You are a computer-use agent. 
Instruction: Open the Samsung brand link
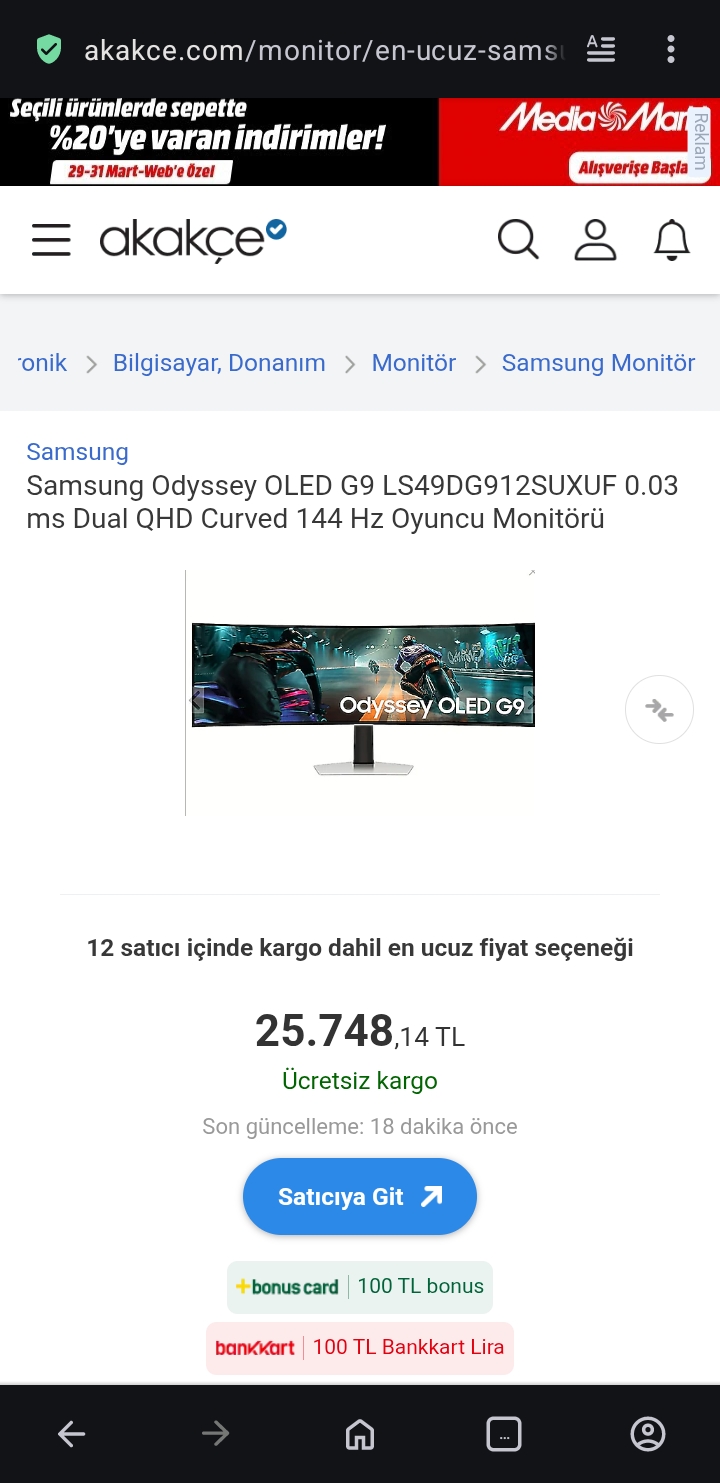point(77,452)
